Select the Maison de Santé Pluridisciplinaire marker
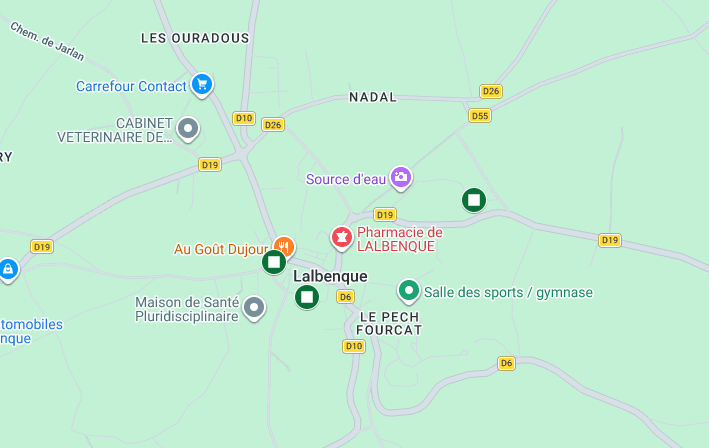Image resolution: width=709 pixels, height=448 pixels. [x=254, y=308]
